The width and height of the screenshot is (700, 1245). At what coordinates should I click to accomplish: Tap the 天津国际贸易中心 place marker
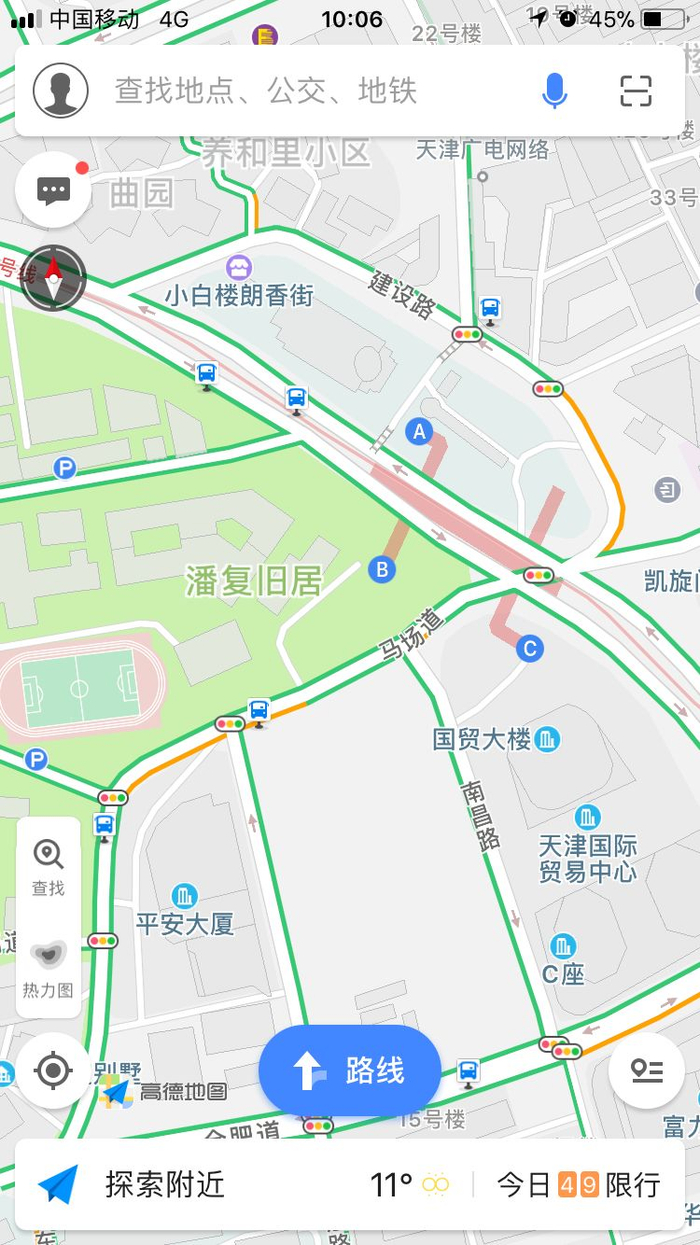coord(588,817)
